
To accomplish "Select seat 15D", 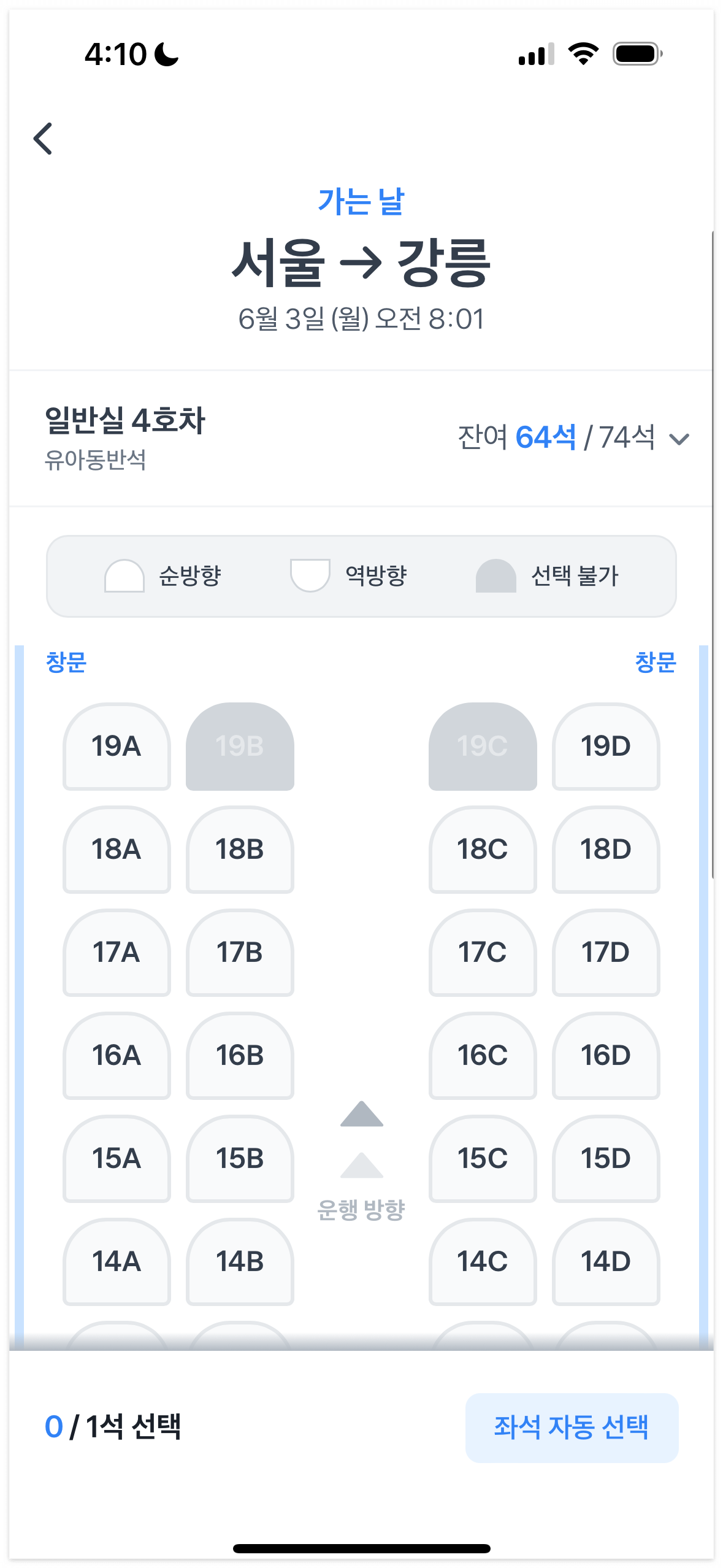I will point(606,1159).
